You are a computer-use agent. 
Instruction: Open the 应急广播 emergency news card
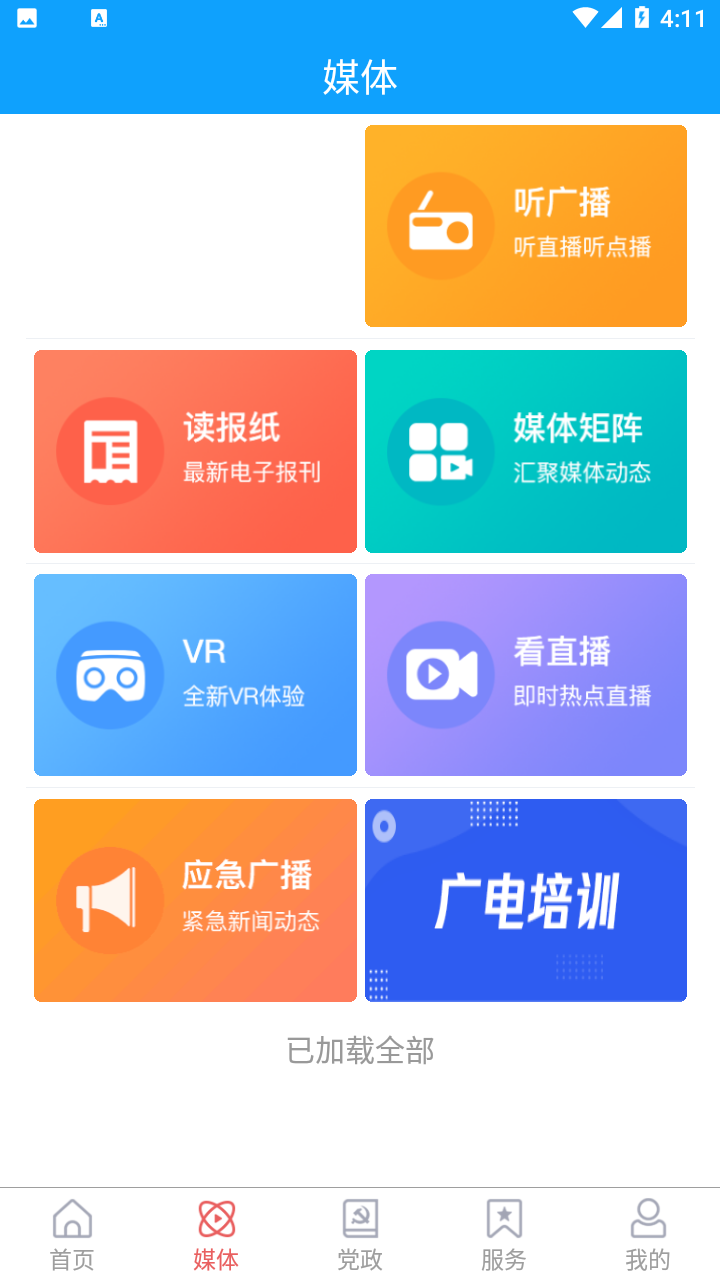click(x=195, y=899)
